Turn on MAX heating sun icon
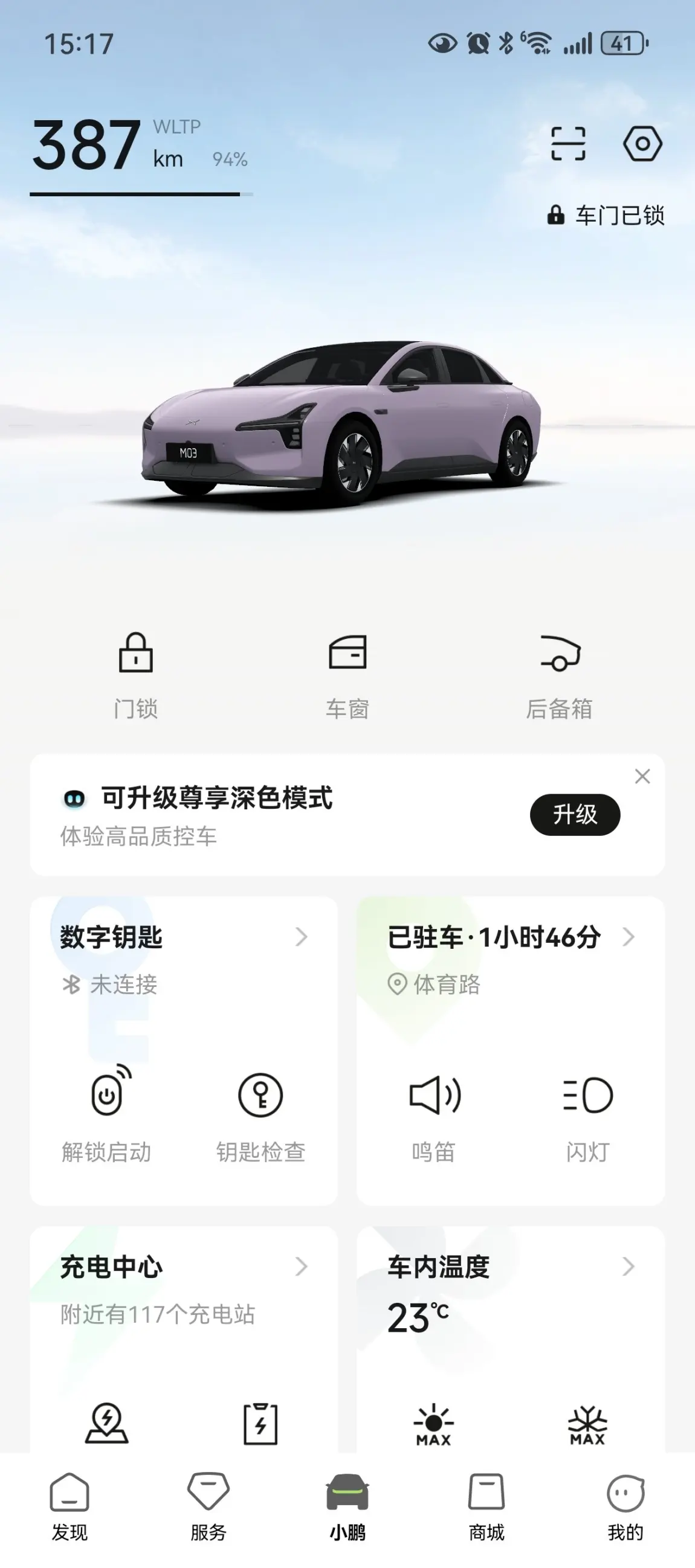This screenshot has width=695, height=1568. 433,1424
